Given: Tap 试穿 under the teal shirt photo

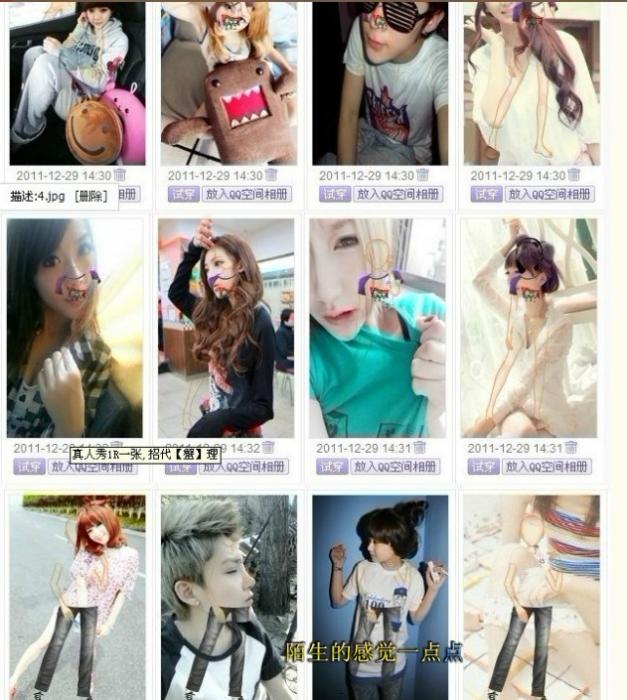Looking at the screenshot, I should [x=332, y=467].
